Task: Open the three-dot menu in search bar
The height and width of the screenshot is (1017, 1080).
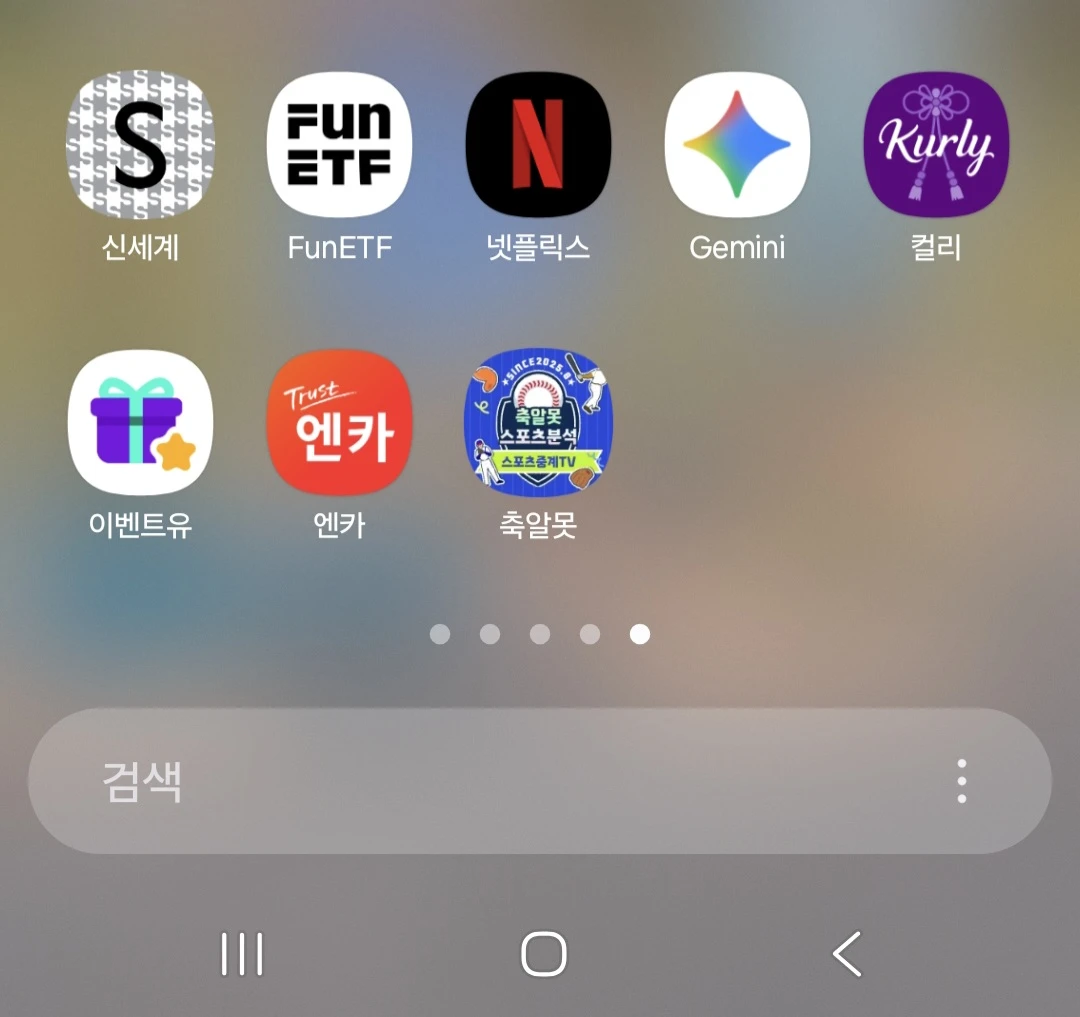Action: [x=961, y=781]
